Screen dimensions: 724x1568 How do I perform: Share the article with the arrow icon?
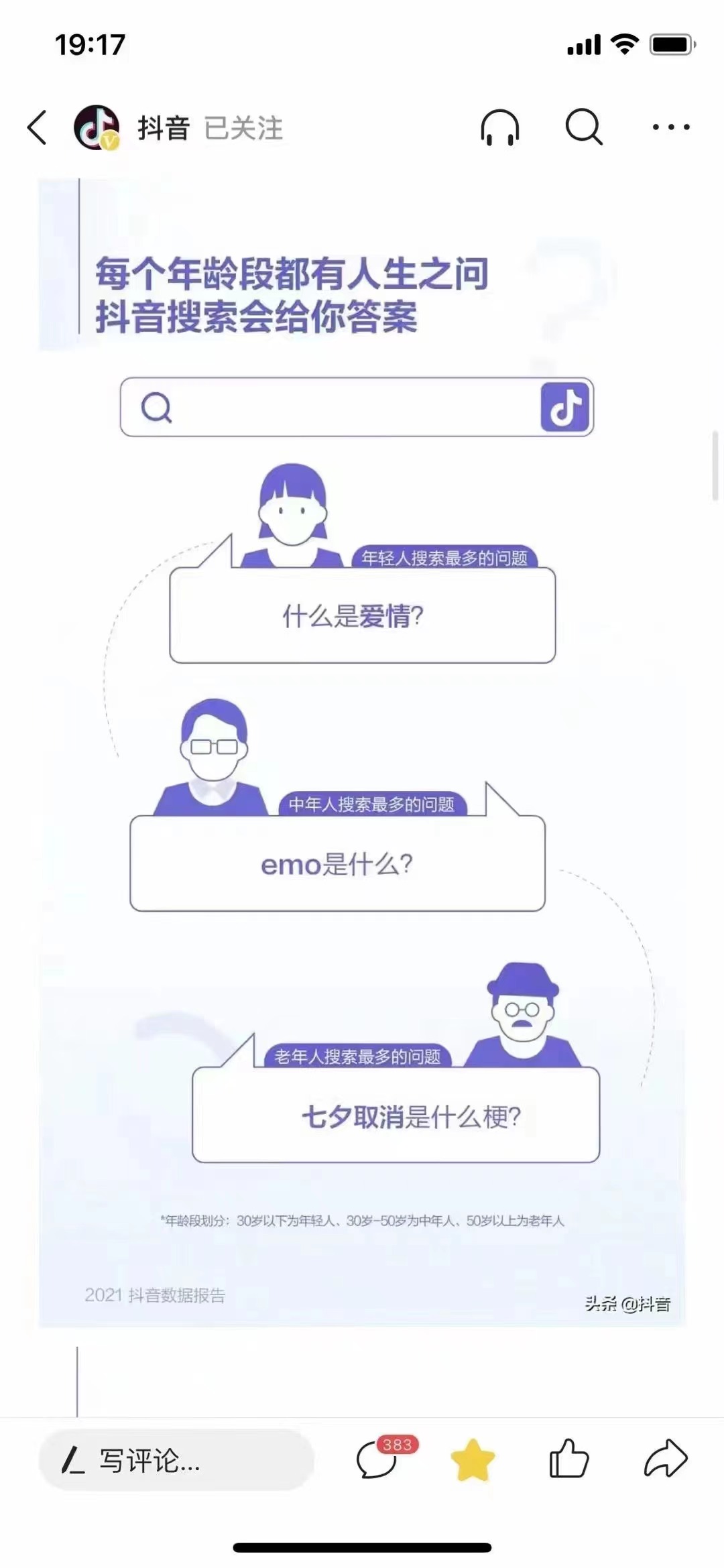[666, 1459]
